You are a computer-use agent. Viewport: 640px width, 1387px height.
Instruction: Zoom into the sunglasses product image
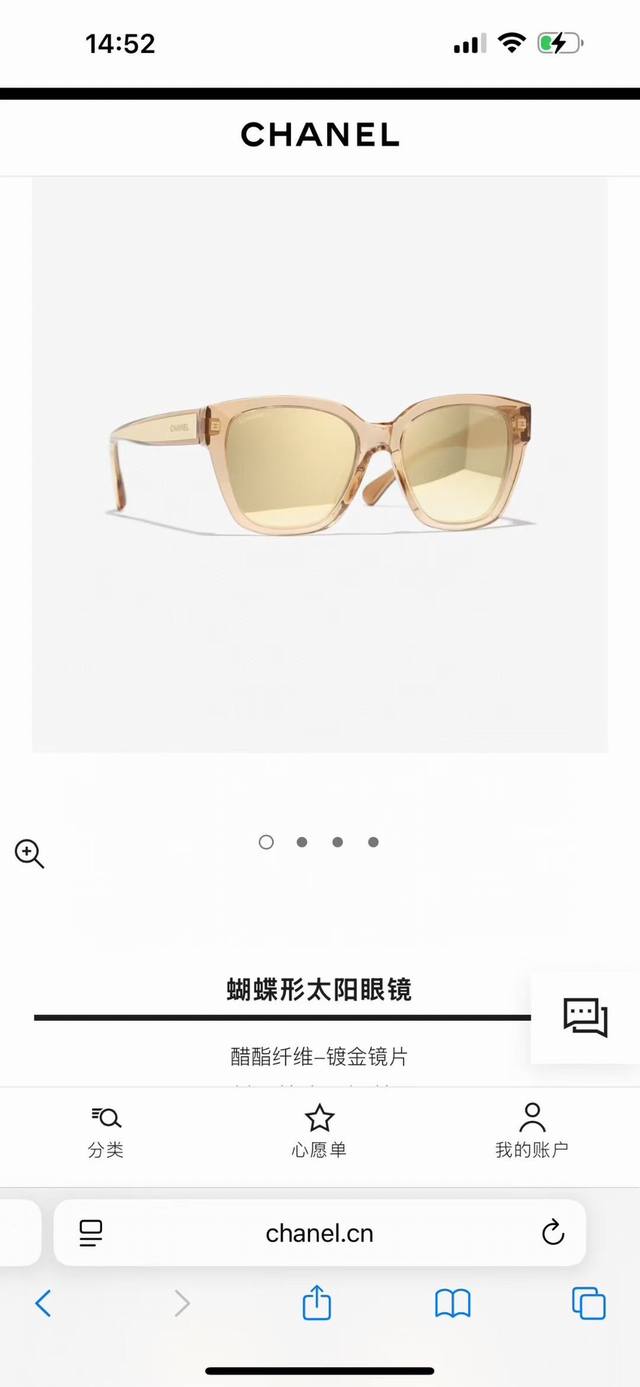point(29,853)
